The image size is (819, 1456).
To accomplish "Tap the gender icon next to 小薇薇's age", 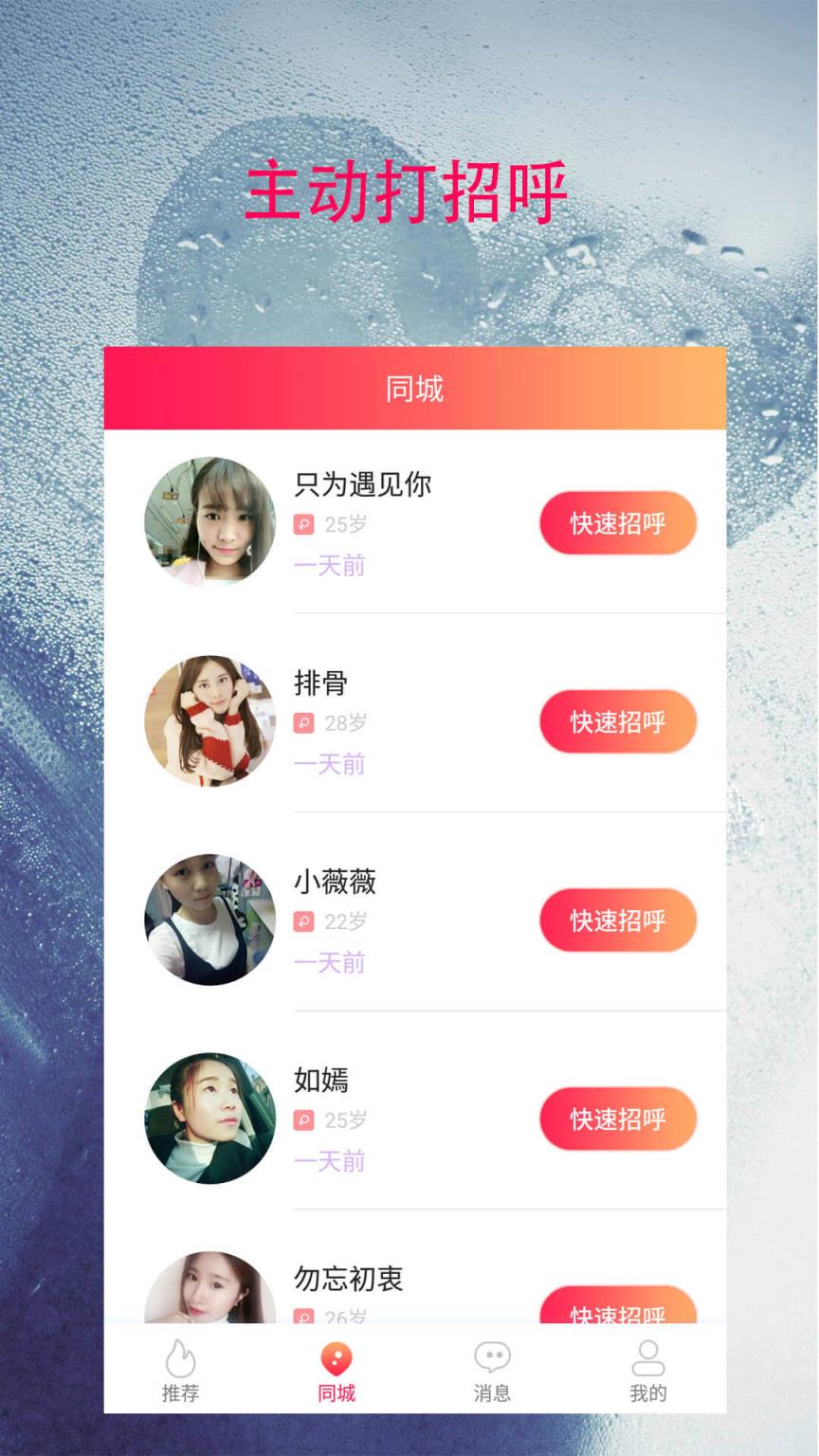I will pyautogui.click(x=303, y=921).
